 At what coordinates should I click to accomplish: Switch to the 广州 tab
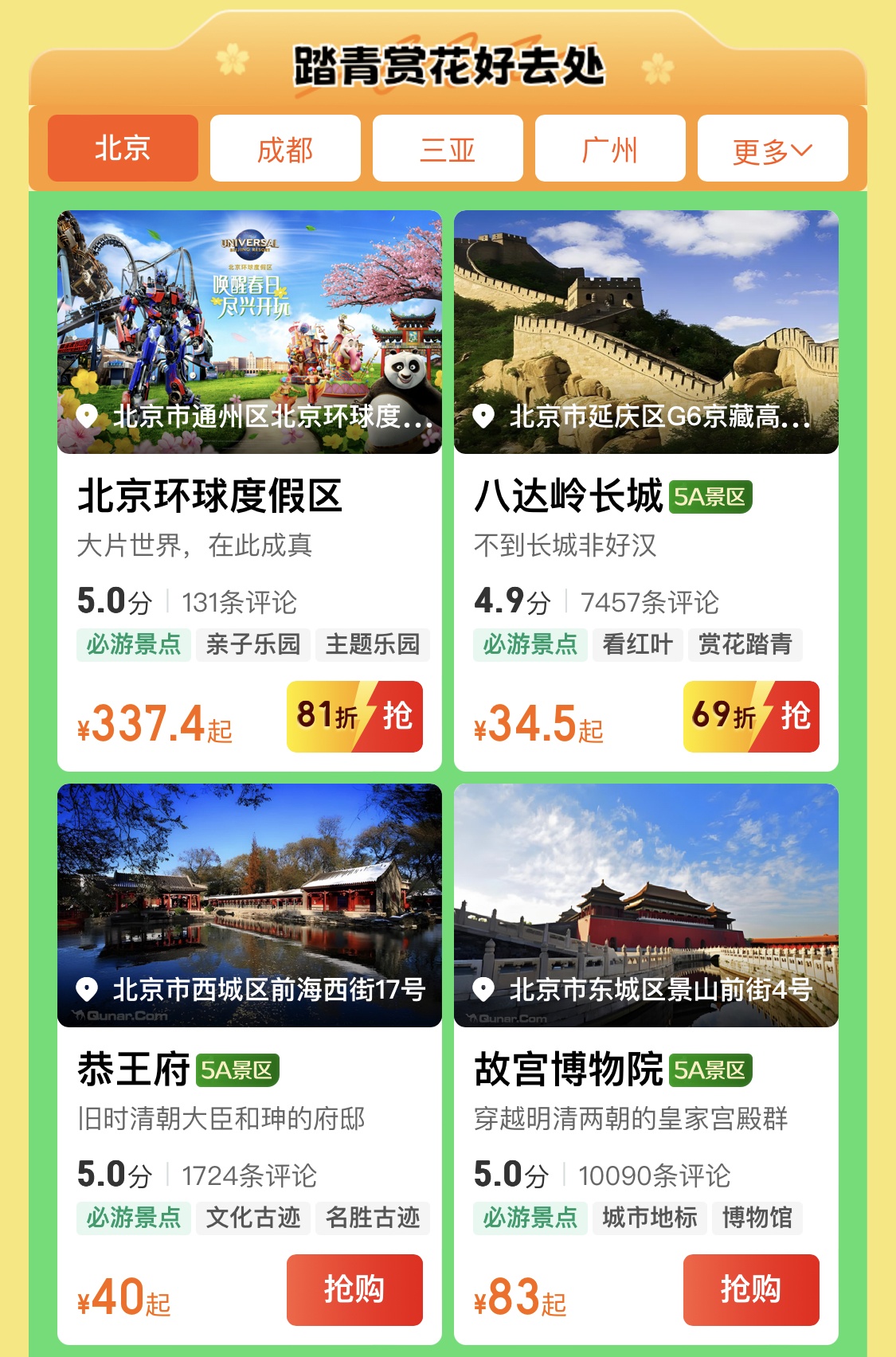610,148
